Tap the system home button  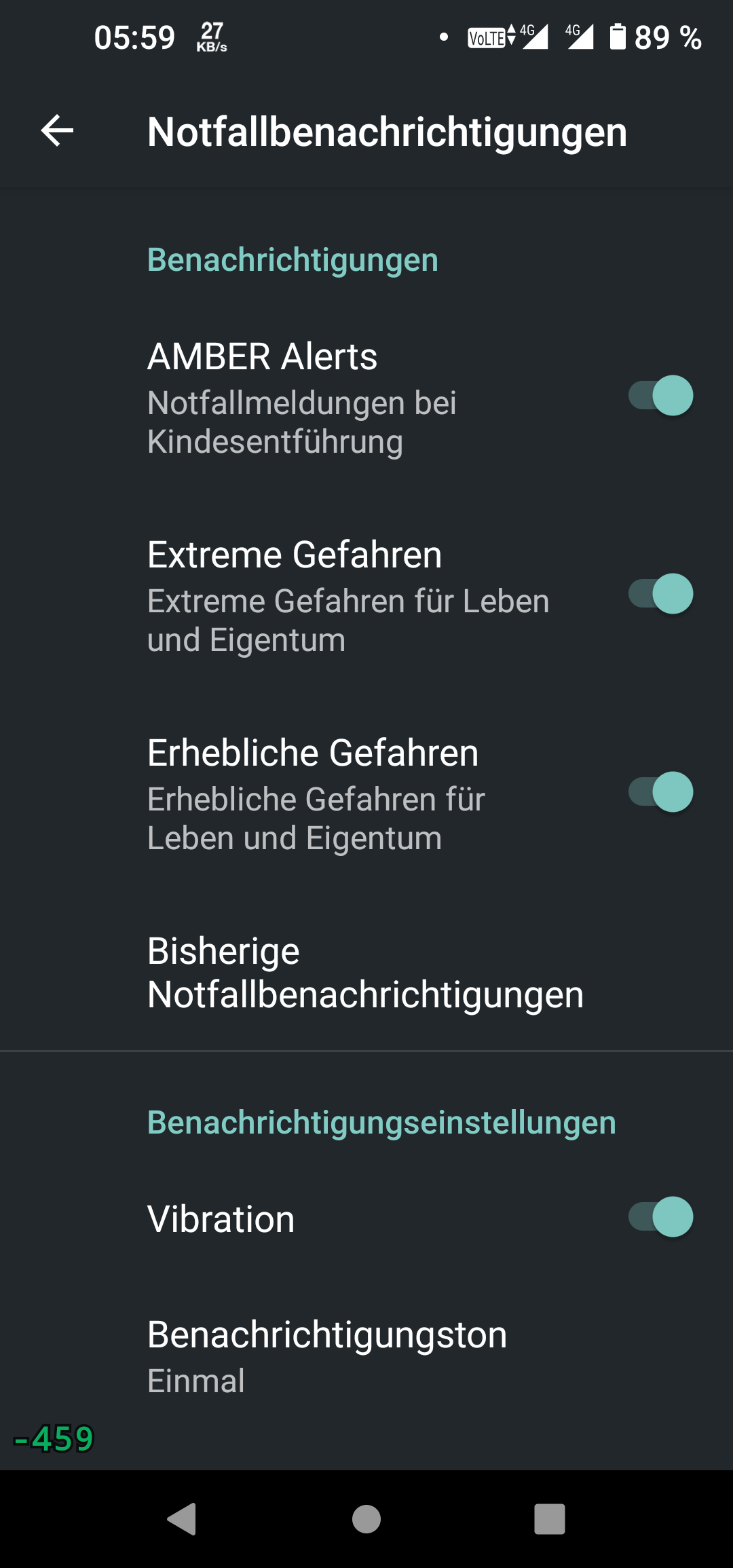(366, 1519)
